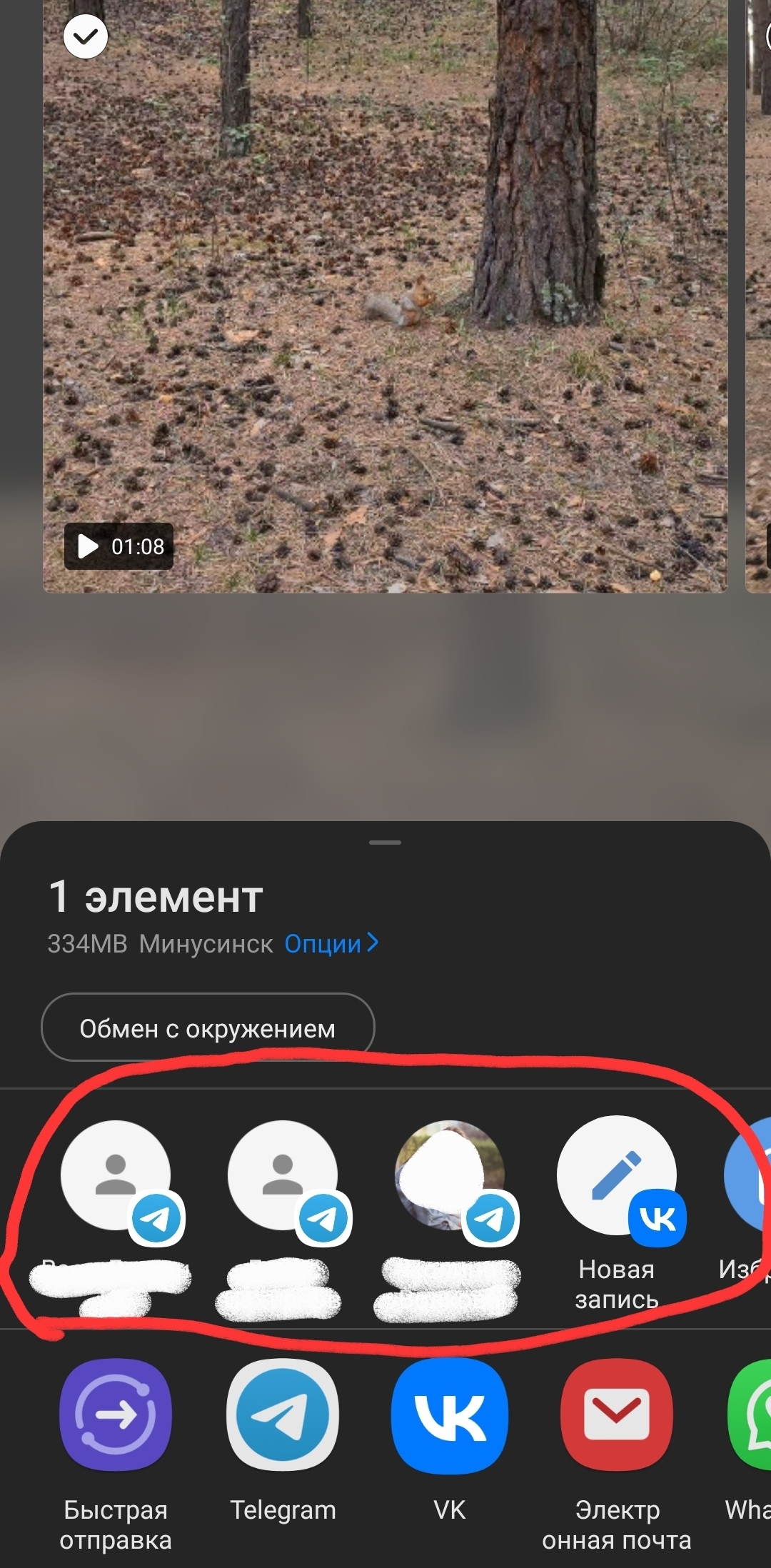Share to Telegram contact with photo avatar
Screen dimensions: 771x1568
click(x=450, y=1176)
